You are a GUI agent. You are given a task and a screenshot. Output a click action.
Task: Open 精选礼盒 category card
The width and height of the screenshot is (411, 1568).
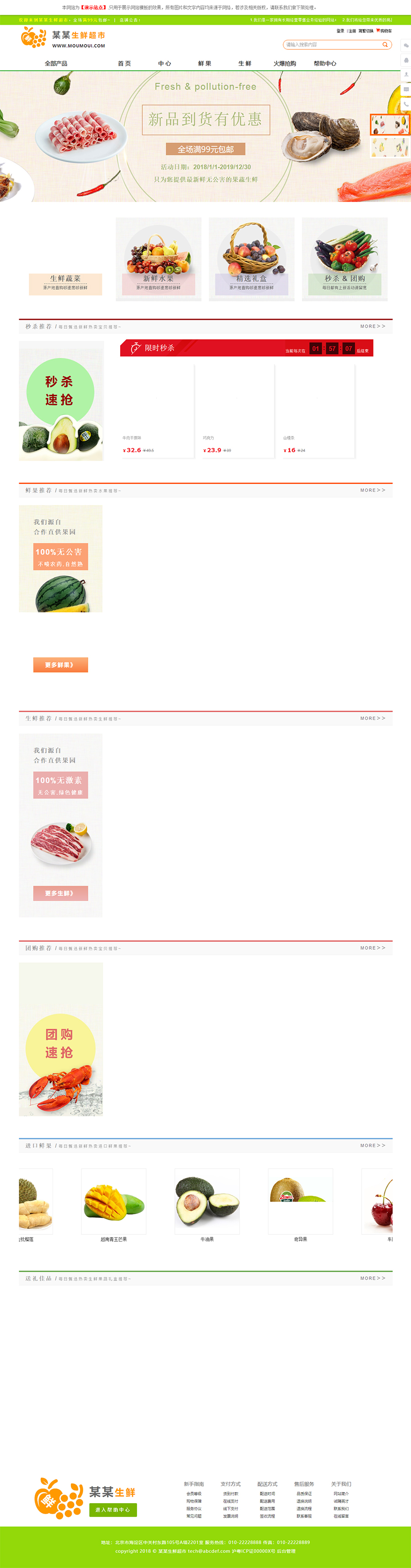pyautogui.click(x=251, y=259)
